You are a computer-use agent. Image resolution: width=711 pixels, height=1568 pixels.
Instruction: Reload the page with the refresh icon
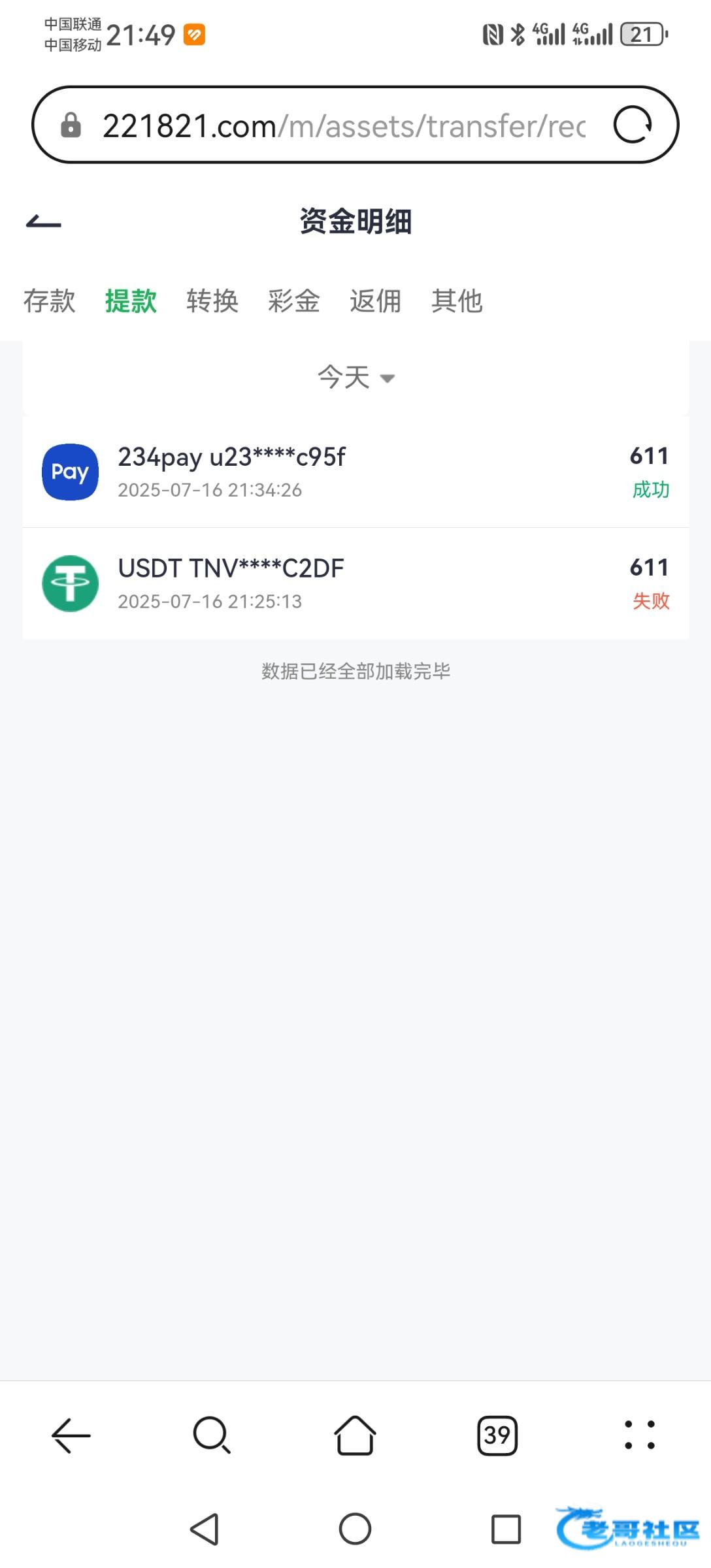pyautogui.click(x=632, y=125)
